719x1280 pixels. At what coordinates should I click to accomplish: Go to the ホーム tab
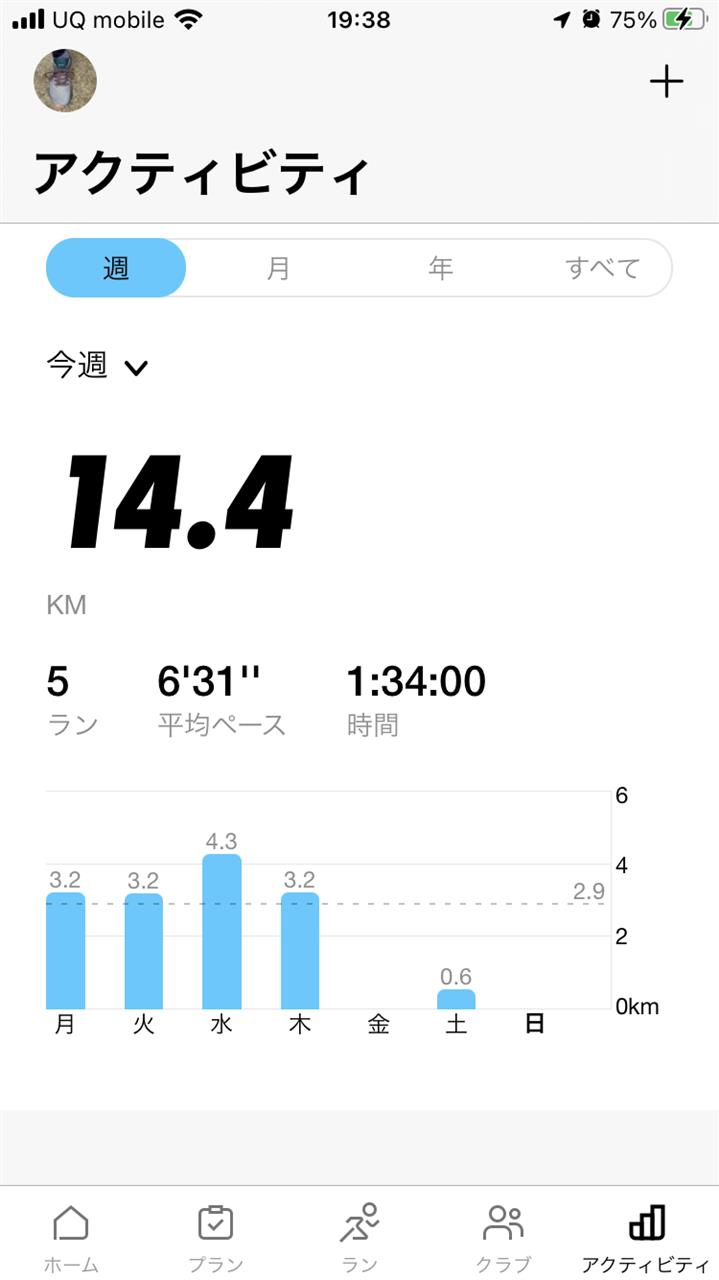pos(71,1238)
